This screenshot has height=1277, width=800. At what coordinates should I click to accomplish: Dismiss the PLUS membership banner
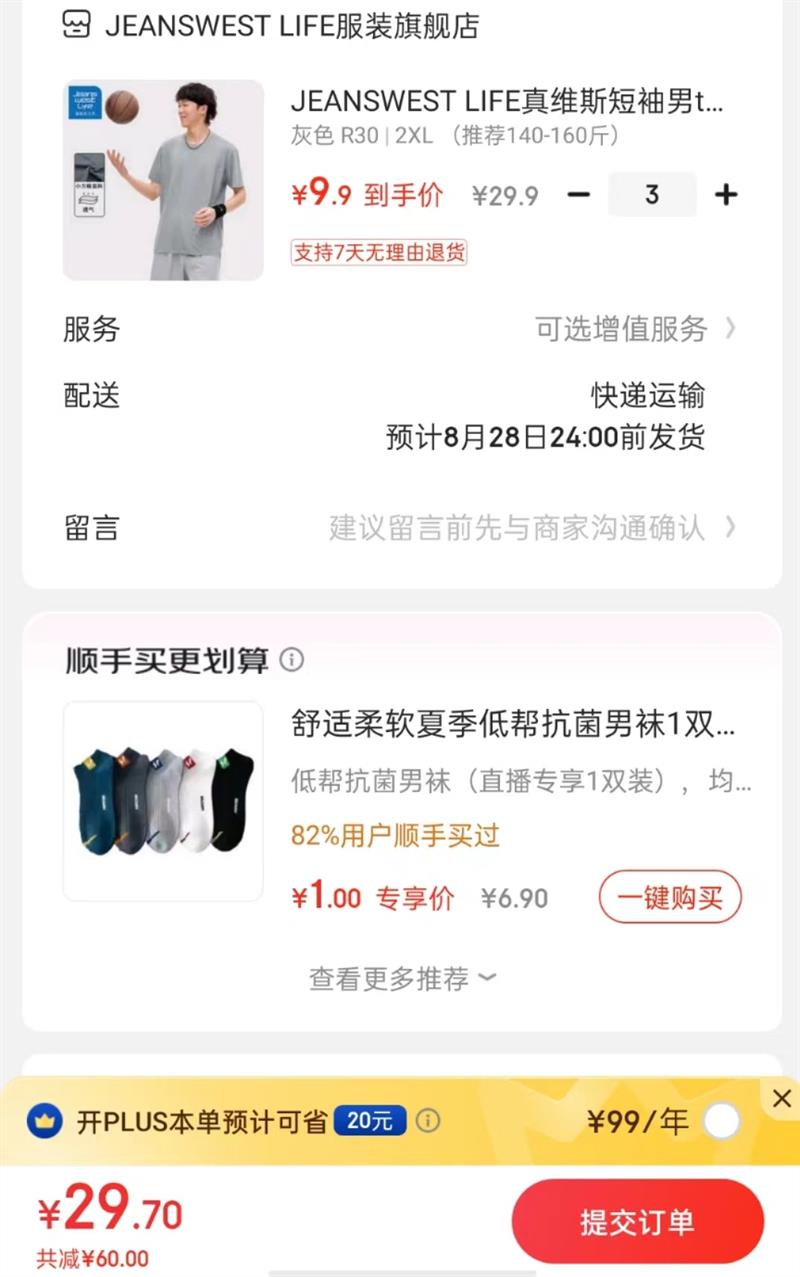click(782, 1098)
